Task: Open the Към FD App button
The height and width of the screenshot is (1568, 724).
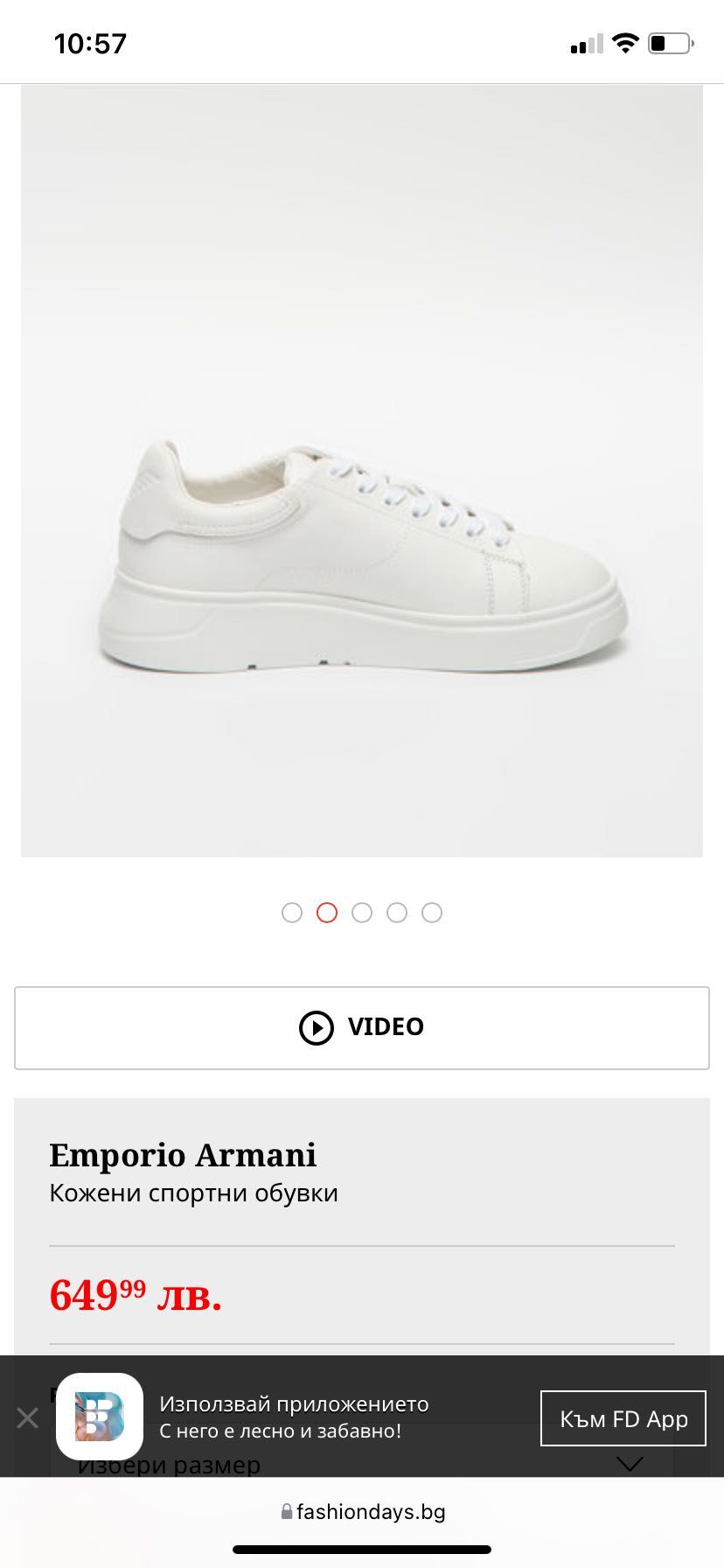Action: 623,1418
